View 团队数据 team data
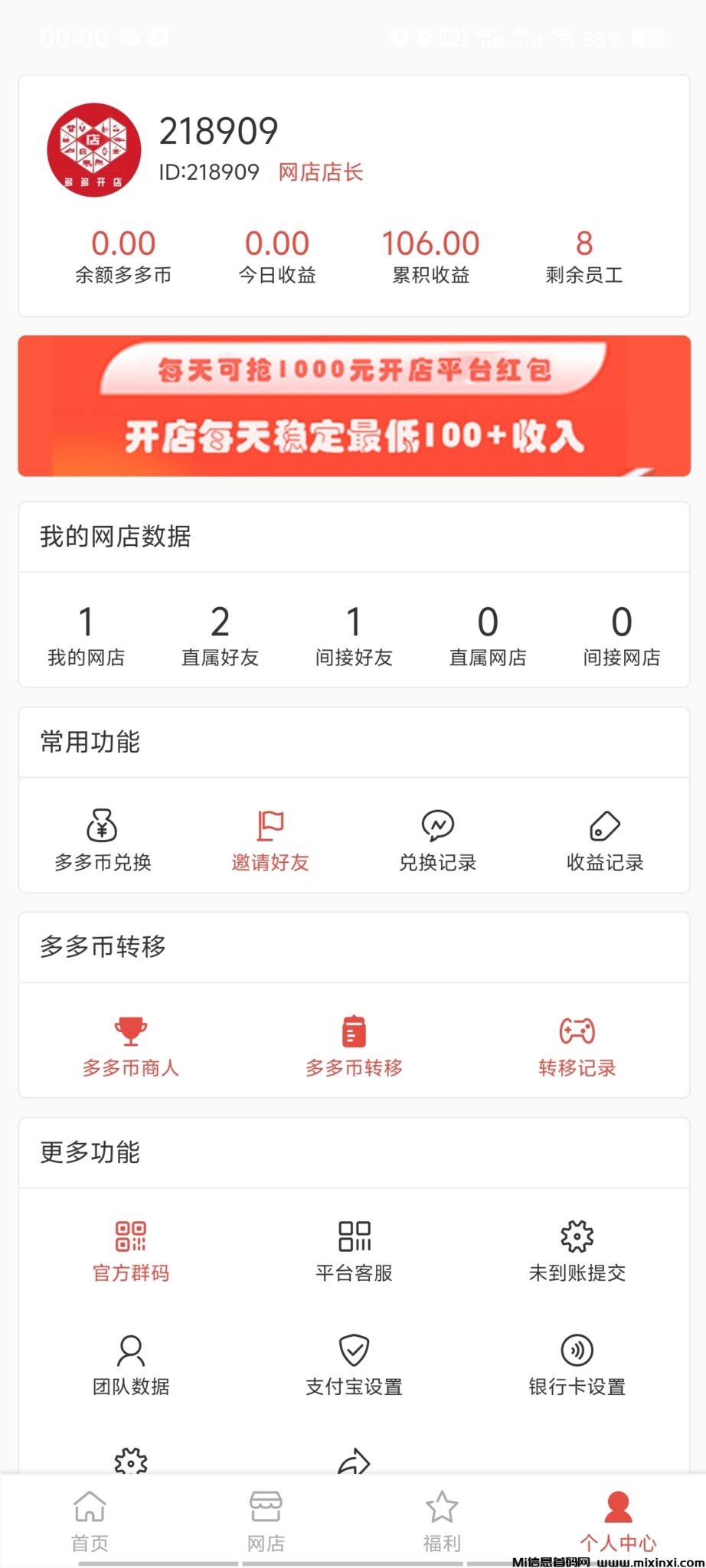 tap(131, 1364)
